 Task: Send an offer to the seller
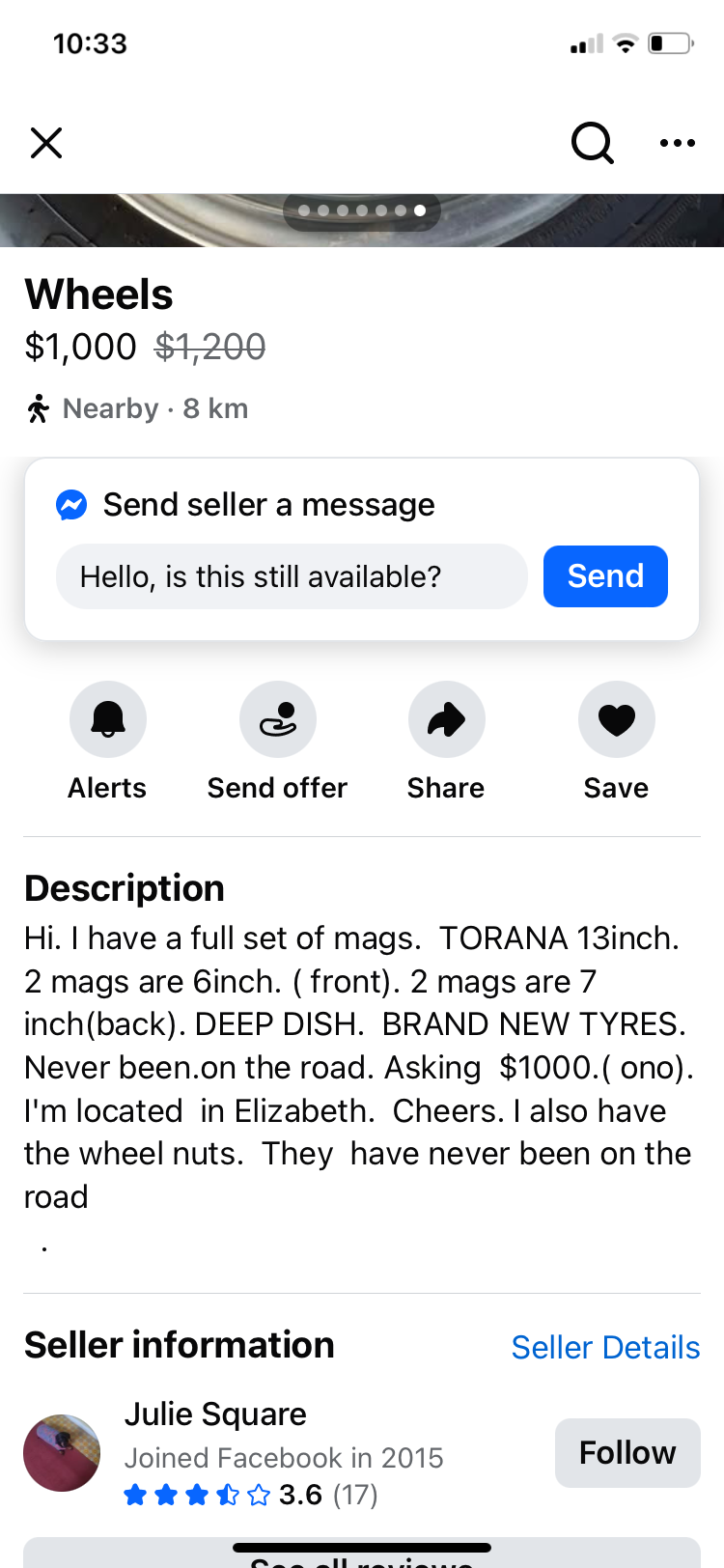click(277, 720)
